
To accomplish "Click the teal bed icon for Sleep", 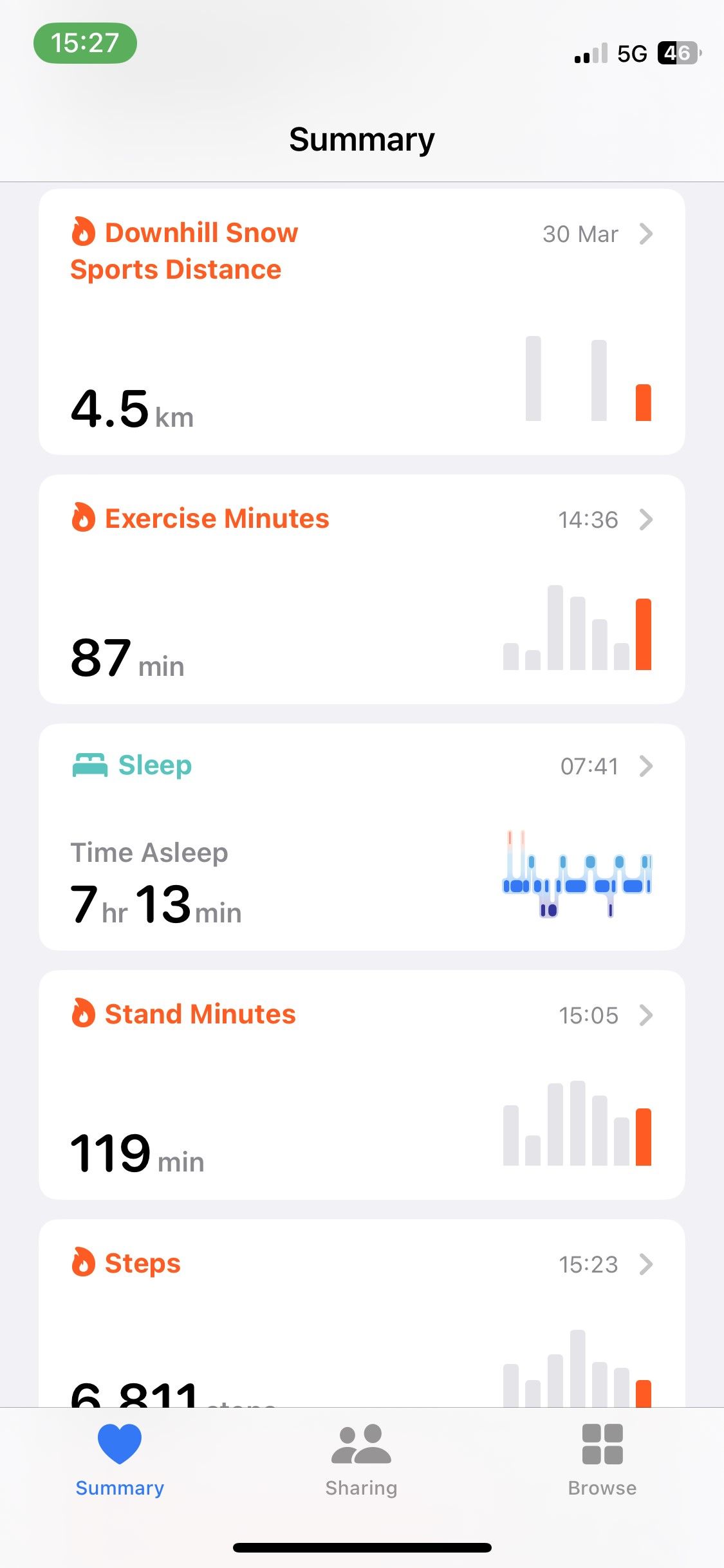I will (x=90, y=765).
